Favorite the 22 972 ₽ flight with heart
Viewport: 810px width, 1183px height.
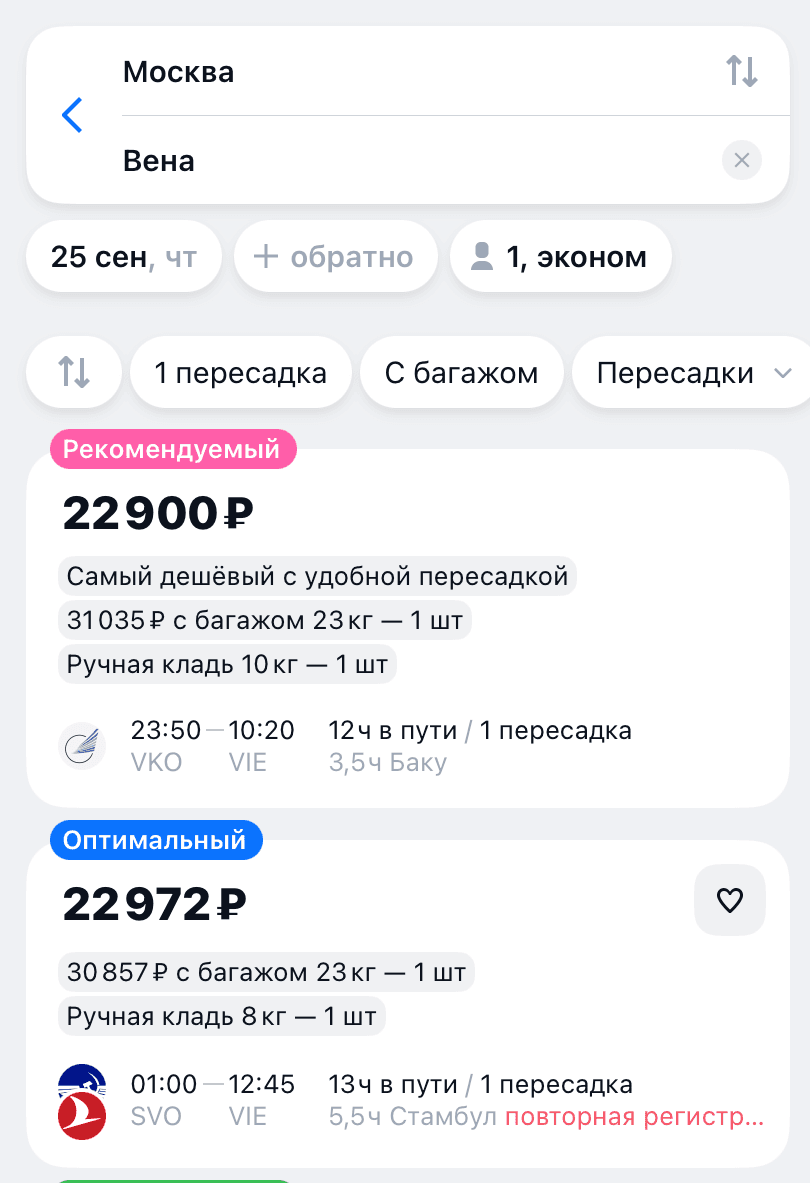[x=730, y=899]
